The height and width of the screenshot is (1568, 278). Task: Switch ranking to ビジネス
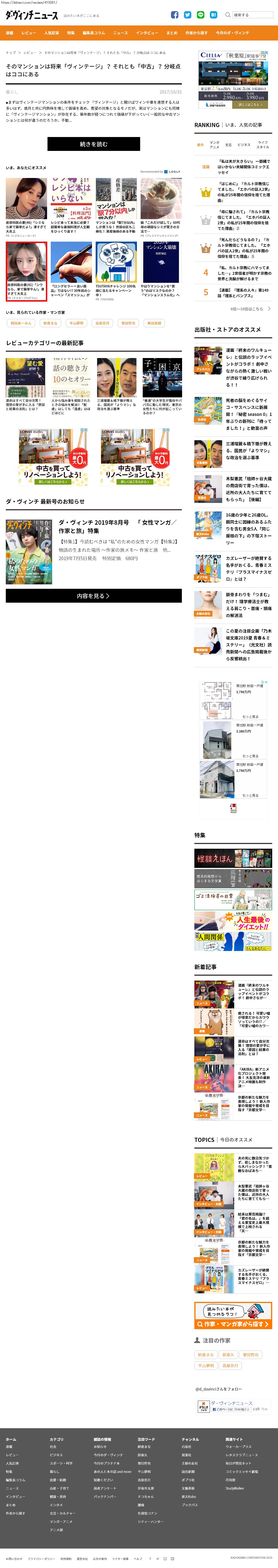244,145
